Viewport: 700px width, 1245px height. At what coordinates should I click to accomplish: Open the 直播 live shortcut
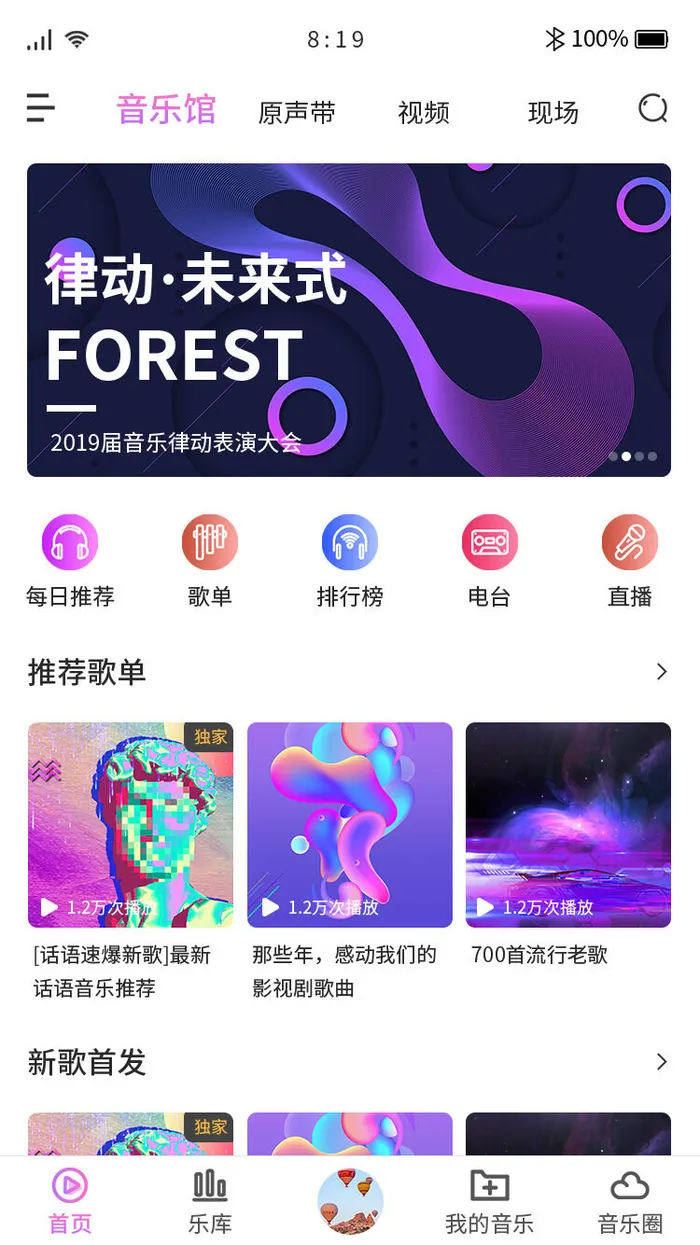[x=630, y=560]
